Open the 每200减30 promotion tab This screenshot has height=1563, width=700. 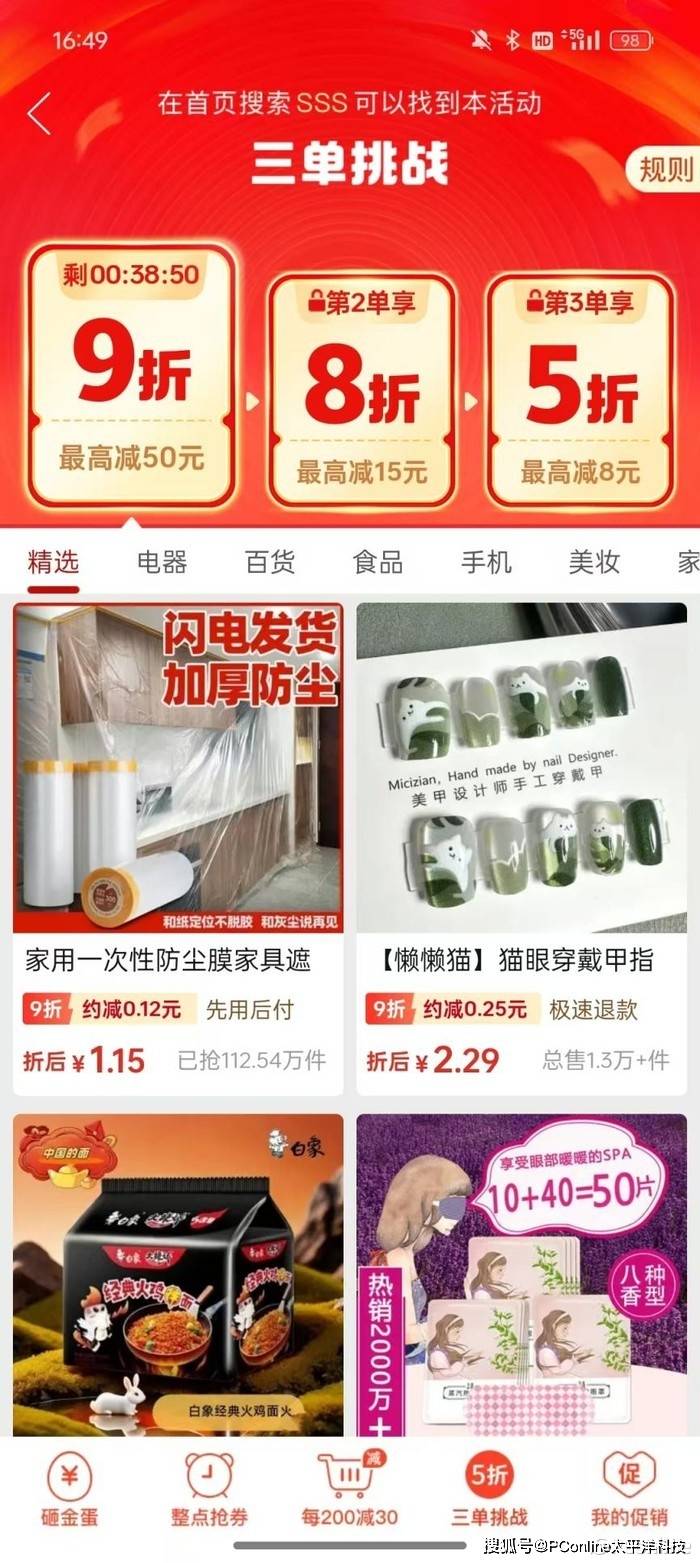pyautogui.click(x=349, y=1490)
